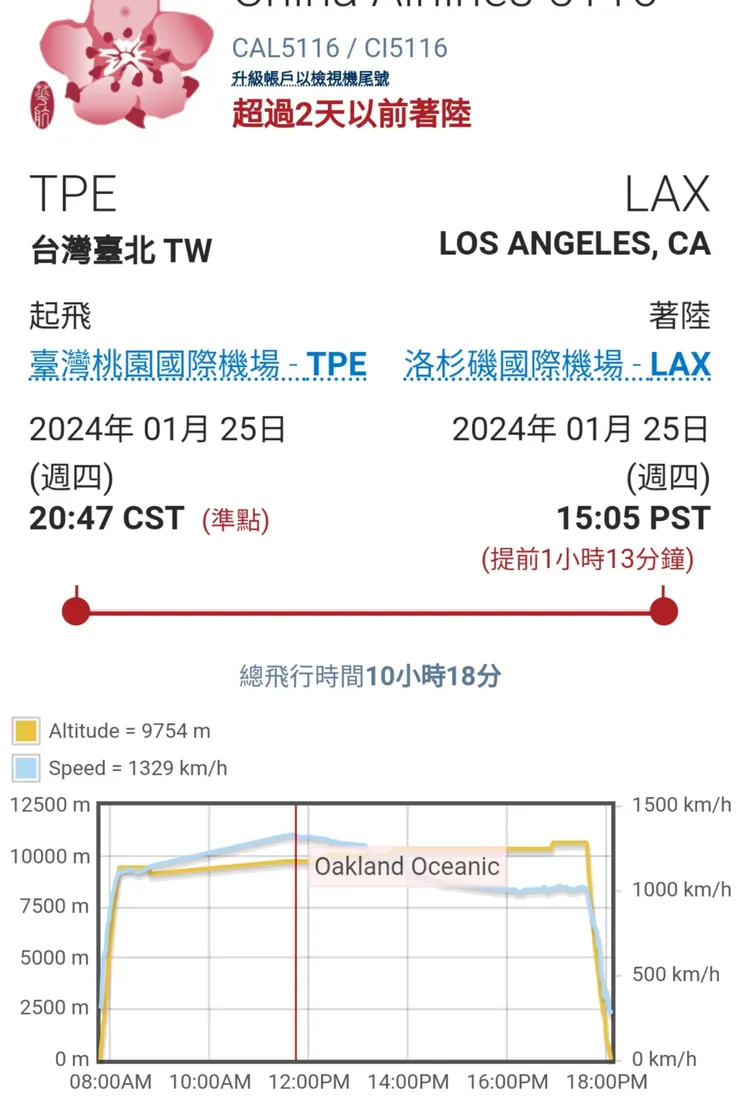Select the TPE airport code heading
Screen dimensions: 740x1110
pyautogui.click(x=71, y=194)
